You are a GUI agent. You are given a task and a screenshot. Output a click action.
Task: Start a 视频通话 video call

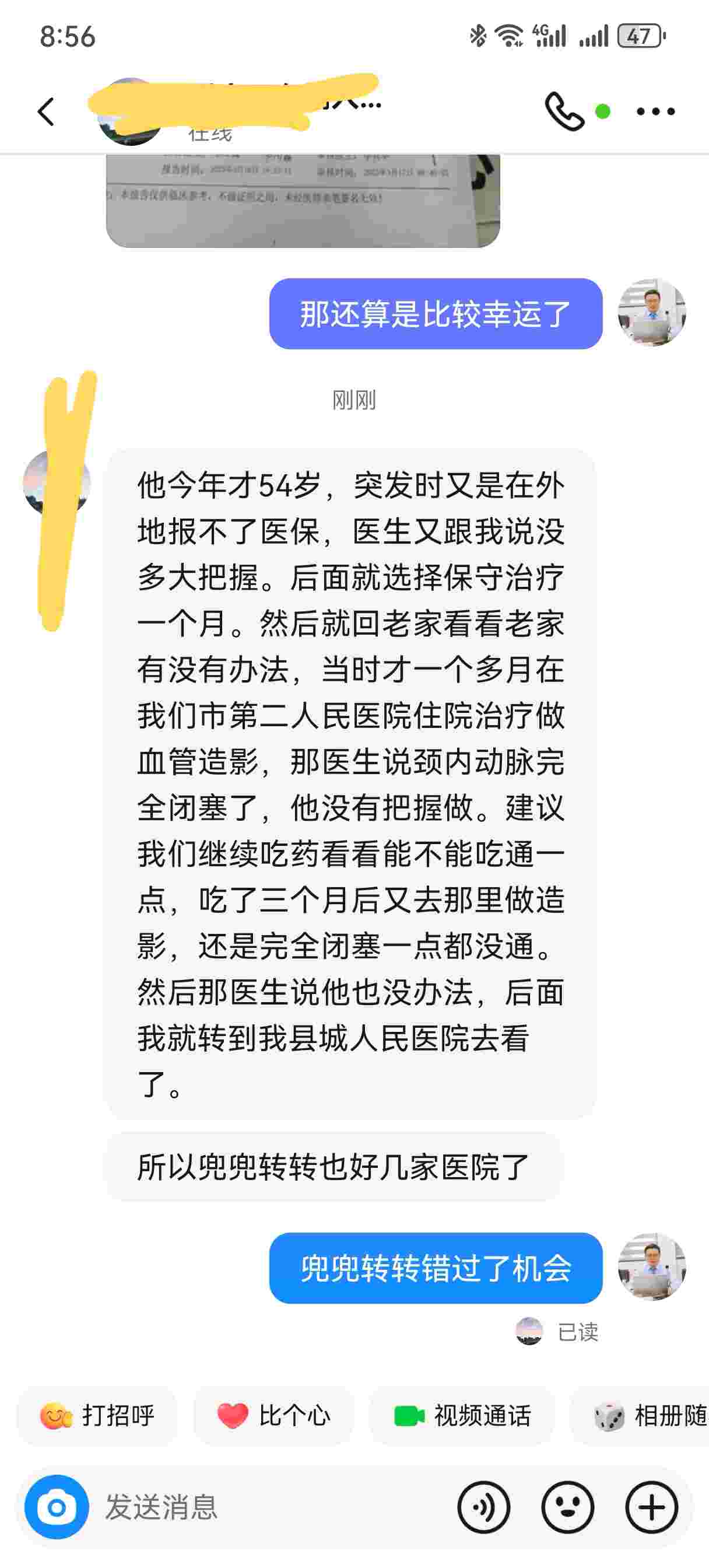pyautogui.click(x=462, y=1415)
